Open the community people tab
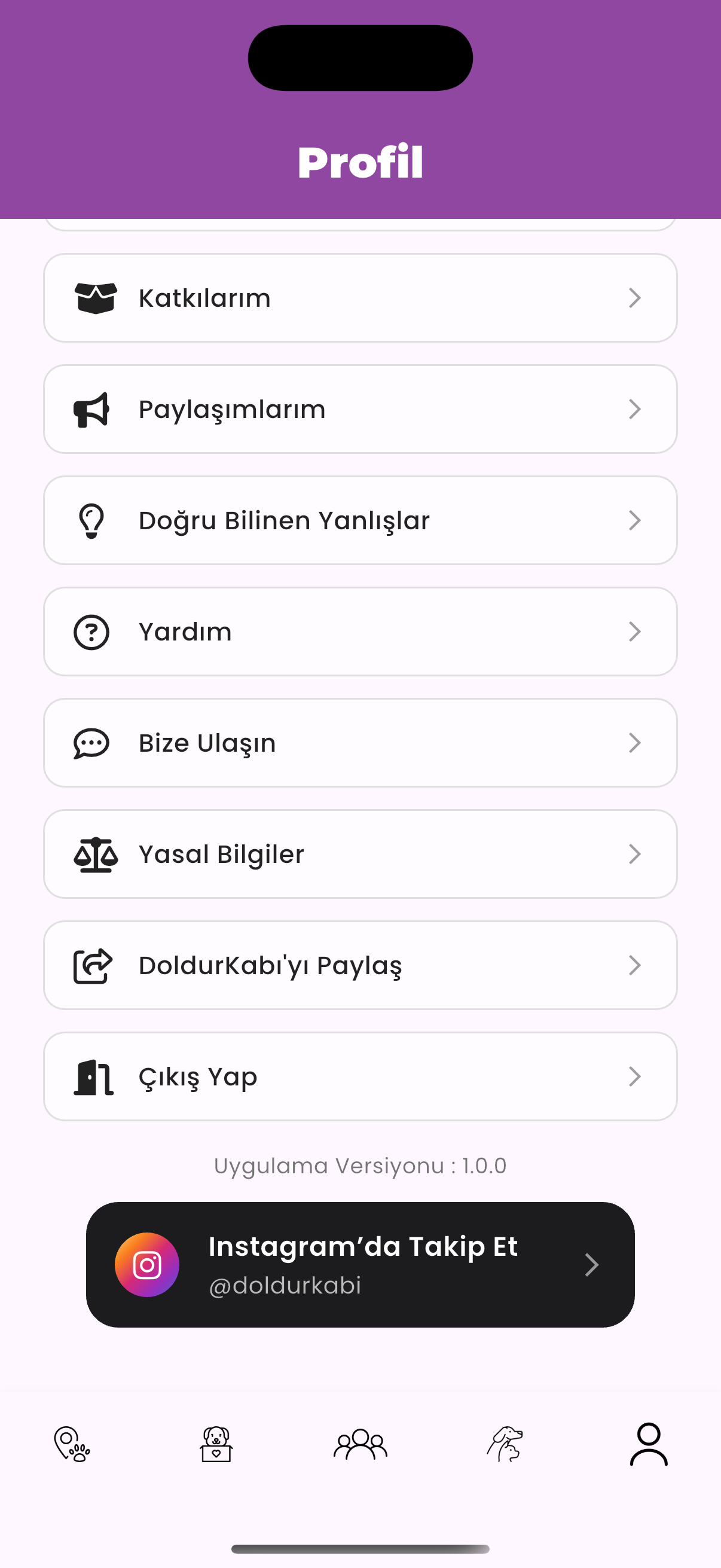The image size is (721, 1568). [x=360, y=1444]
